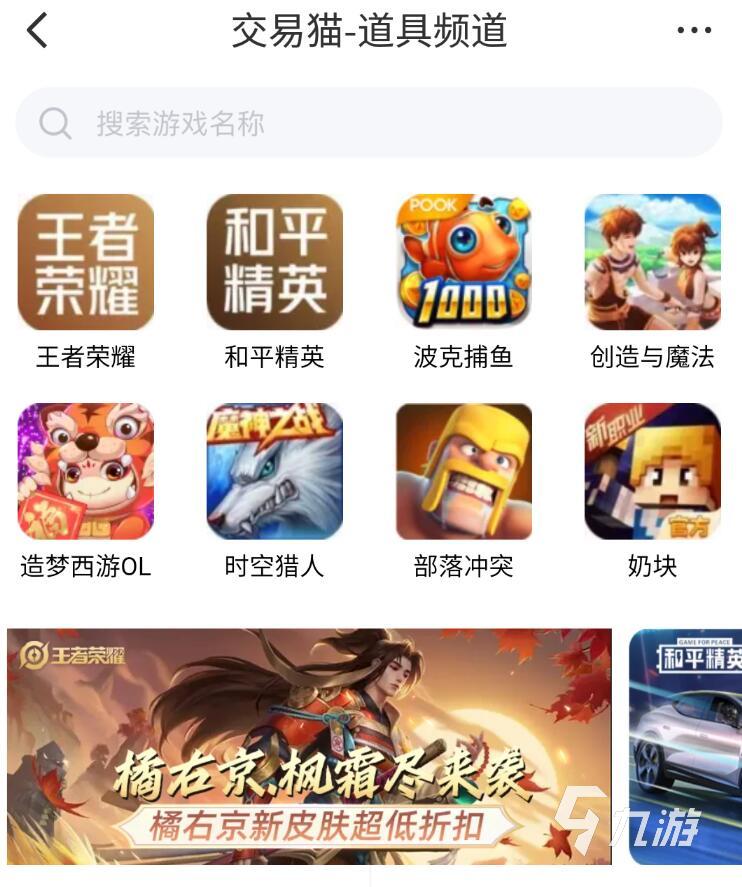Image resolution: width=742 pixels, height=887 pixels.
Task: View the 和平精英 car banner
Action: click(x=686, y=746)
